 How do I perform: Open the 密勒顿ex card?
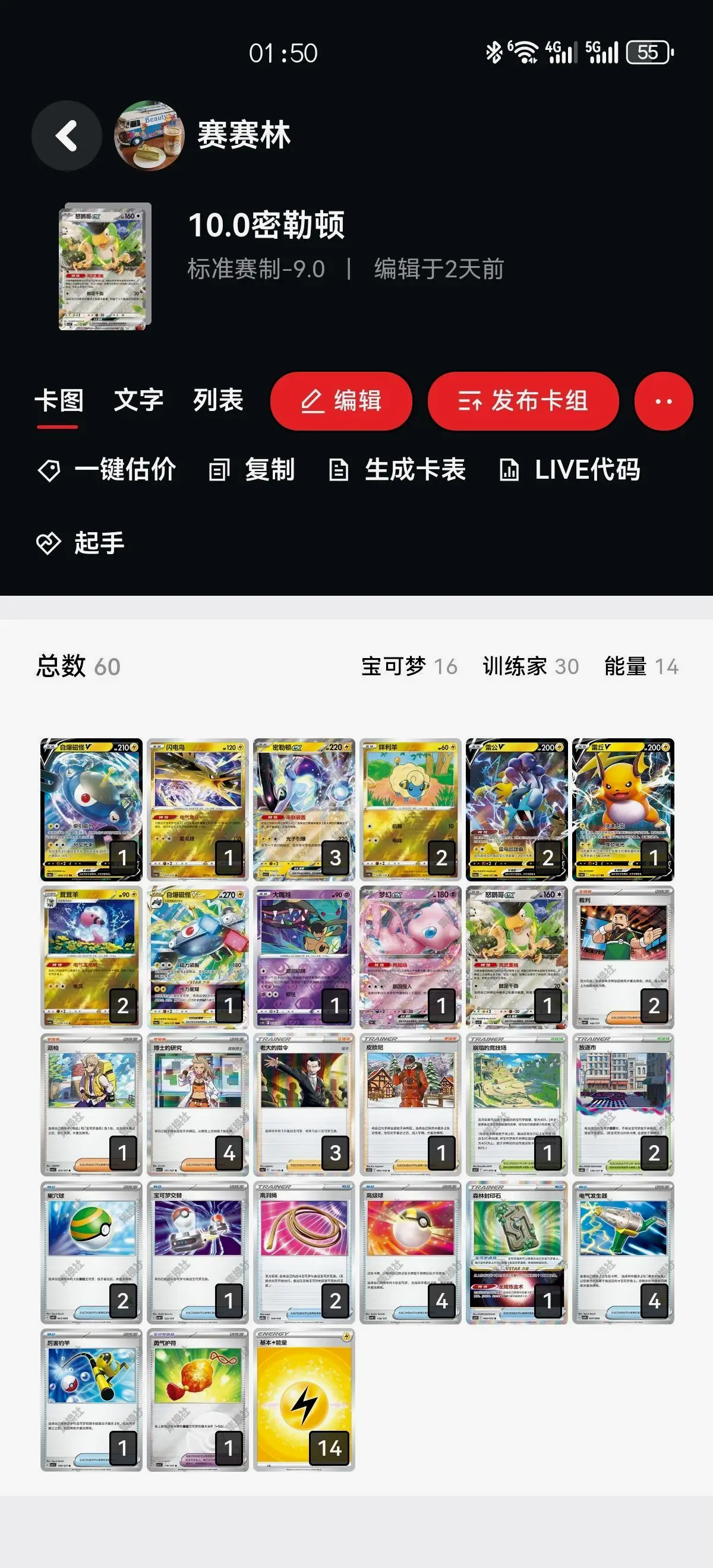(x=304, y=809)
